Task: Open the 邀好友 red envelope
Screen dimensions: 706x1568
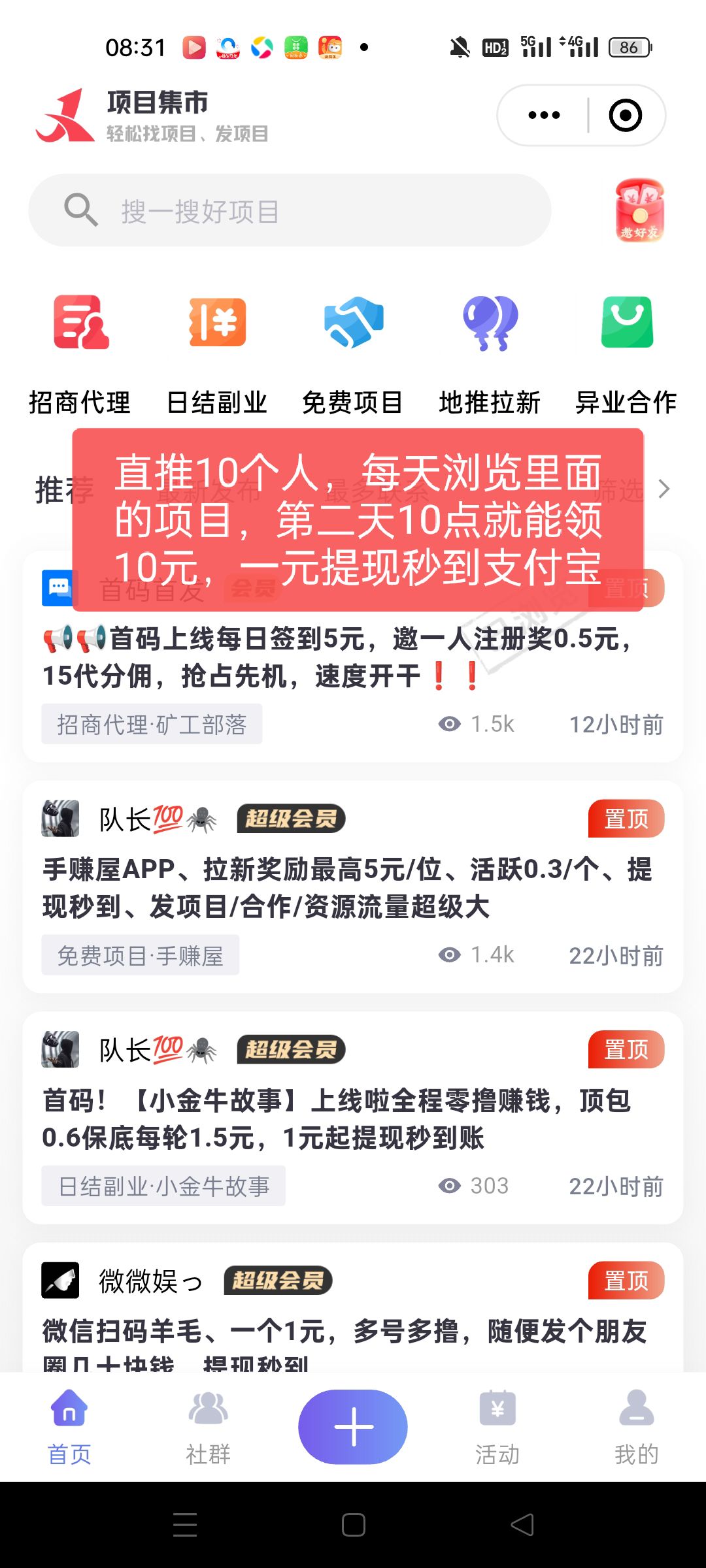Action: (x=639, y=210)
